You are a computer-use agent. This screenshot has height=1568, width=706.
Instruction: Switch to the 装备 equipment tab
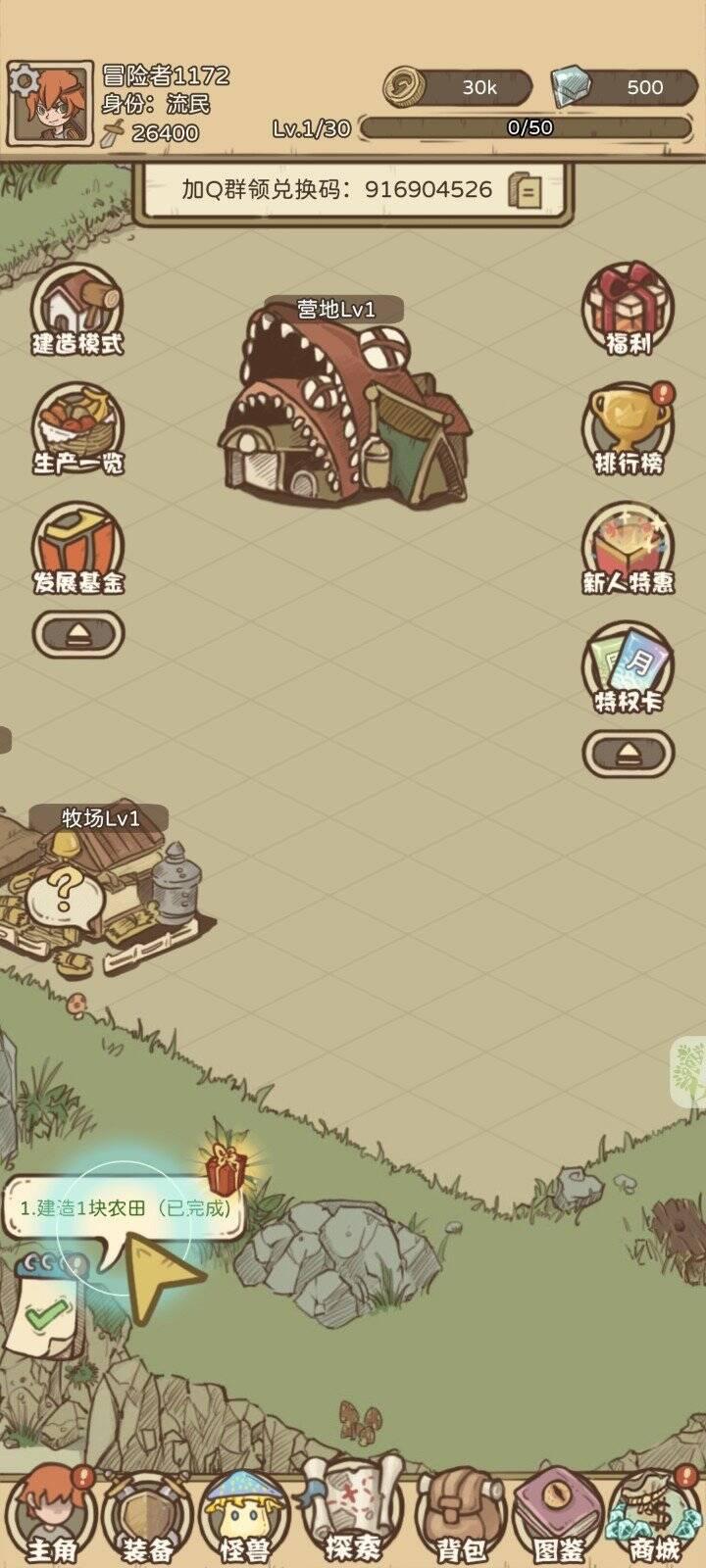coord(149,1517)
